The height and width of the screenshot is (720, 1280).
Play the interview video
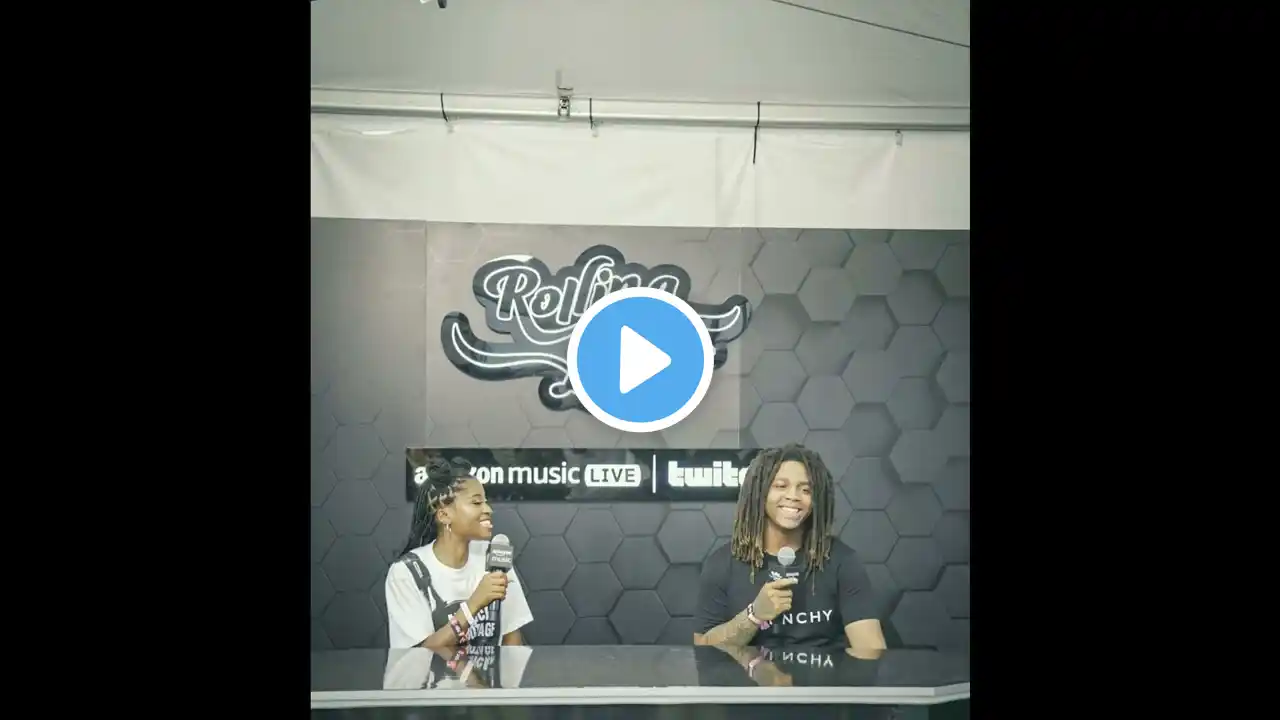(x=640, y=360)
